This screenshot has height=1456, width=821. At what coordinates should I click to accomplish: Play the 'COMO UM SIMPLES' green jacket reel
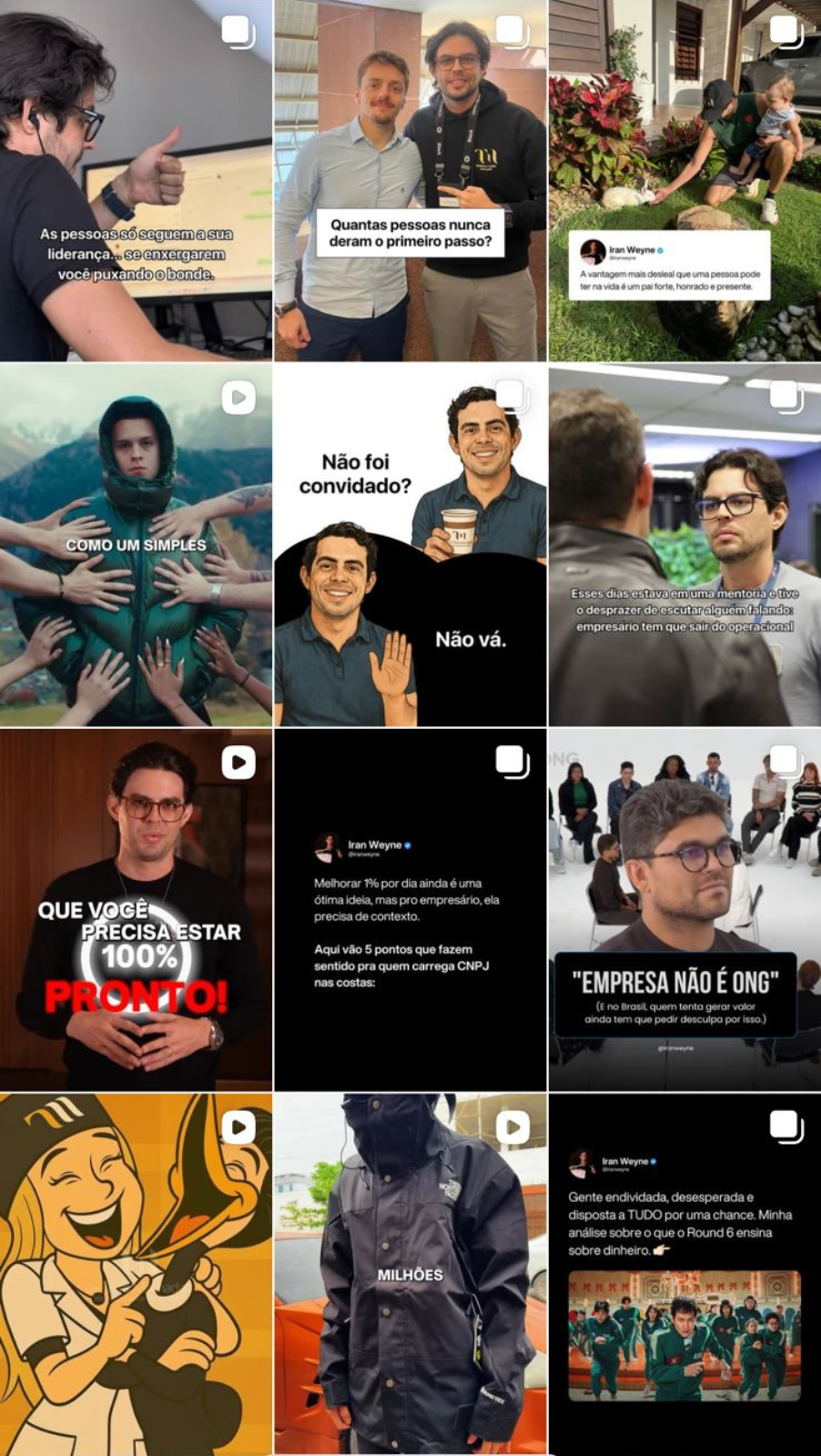click(137, 546)
